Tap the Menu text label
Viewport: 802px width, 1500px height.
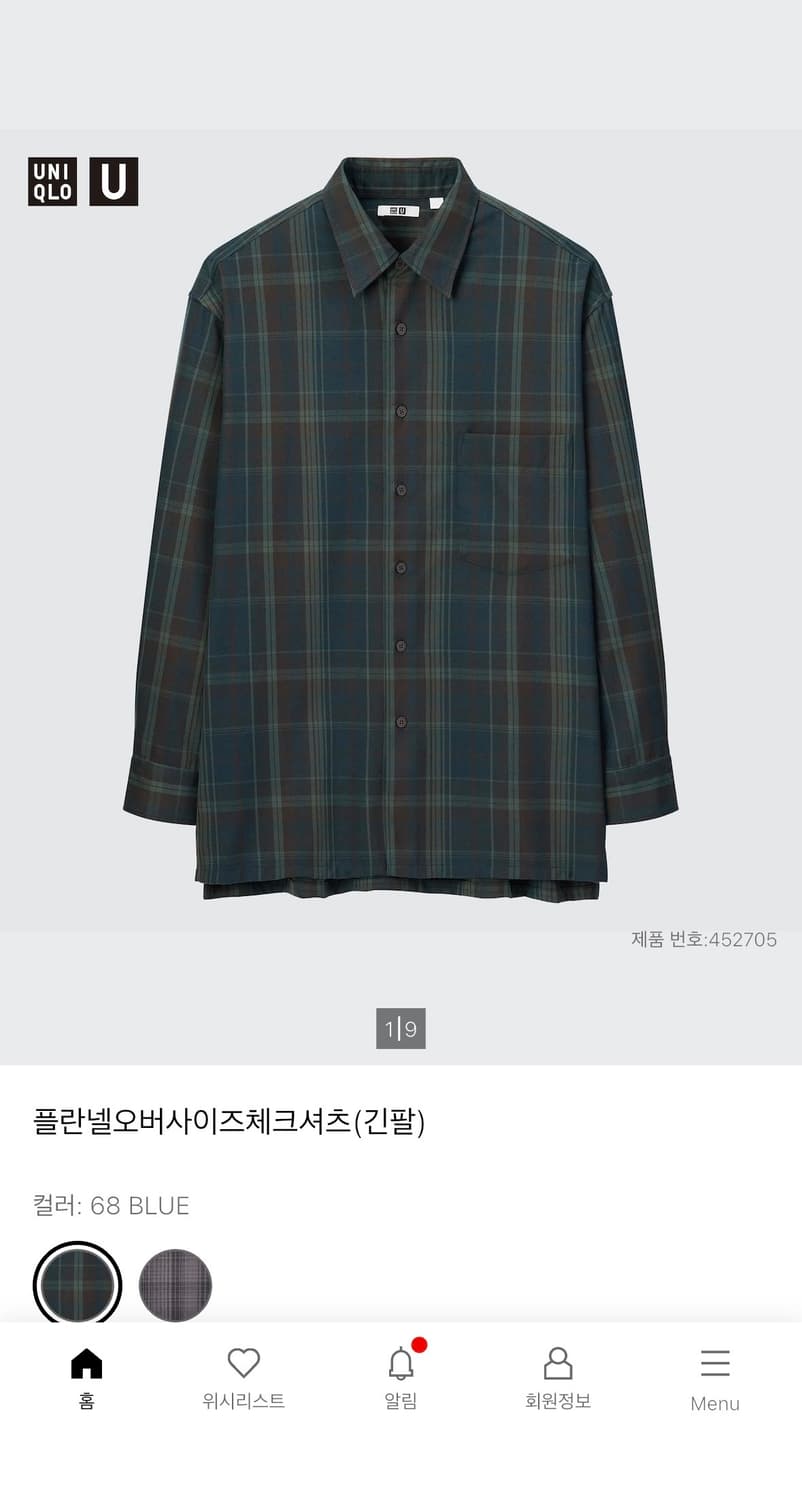pos(714,1405)
